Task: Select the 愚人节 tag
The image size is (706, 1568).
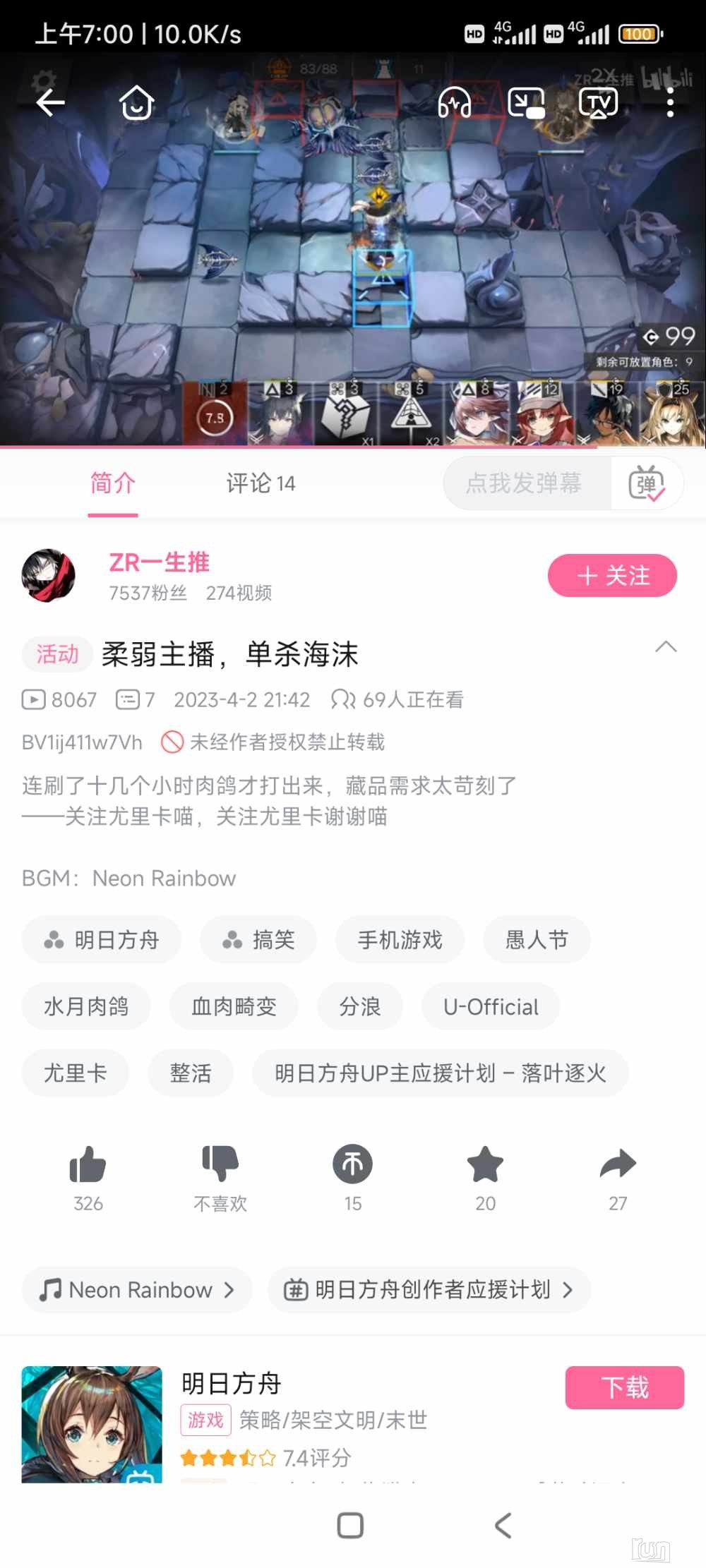Action: coord(537,940)
